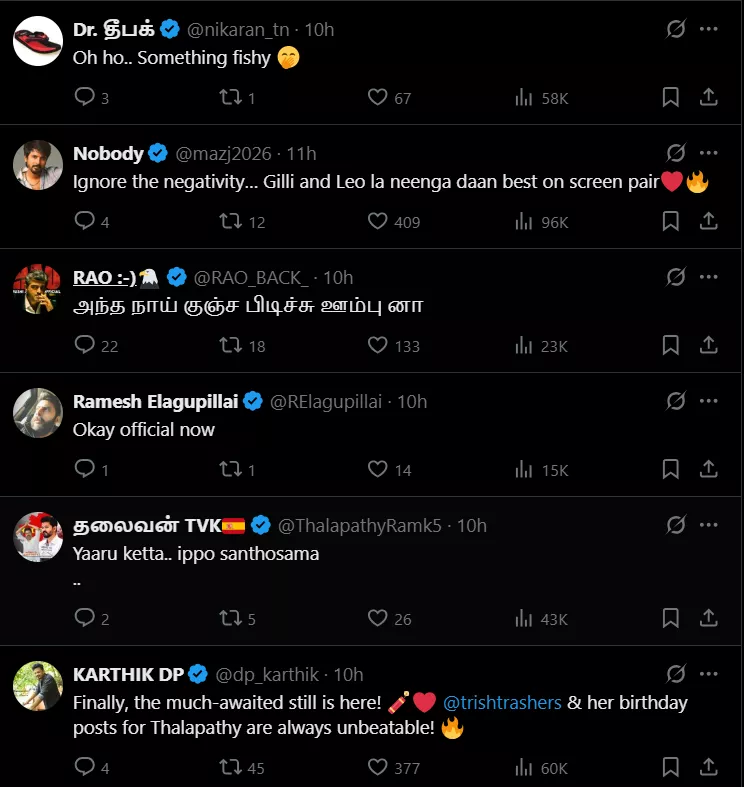Viewport: 744px width, 787px height.
Task: Bookmark Ramesh Elagupillai's "Okay official now" reply
Action: pos(671,470)
